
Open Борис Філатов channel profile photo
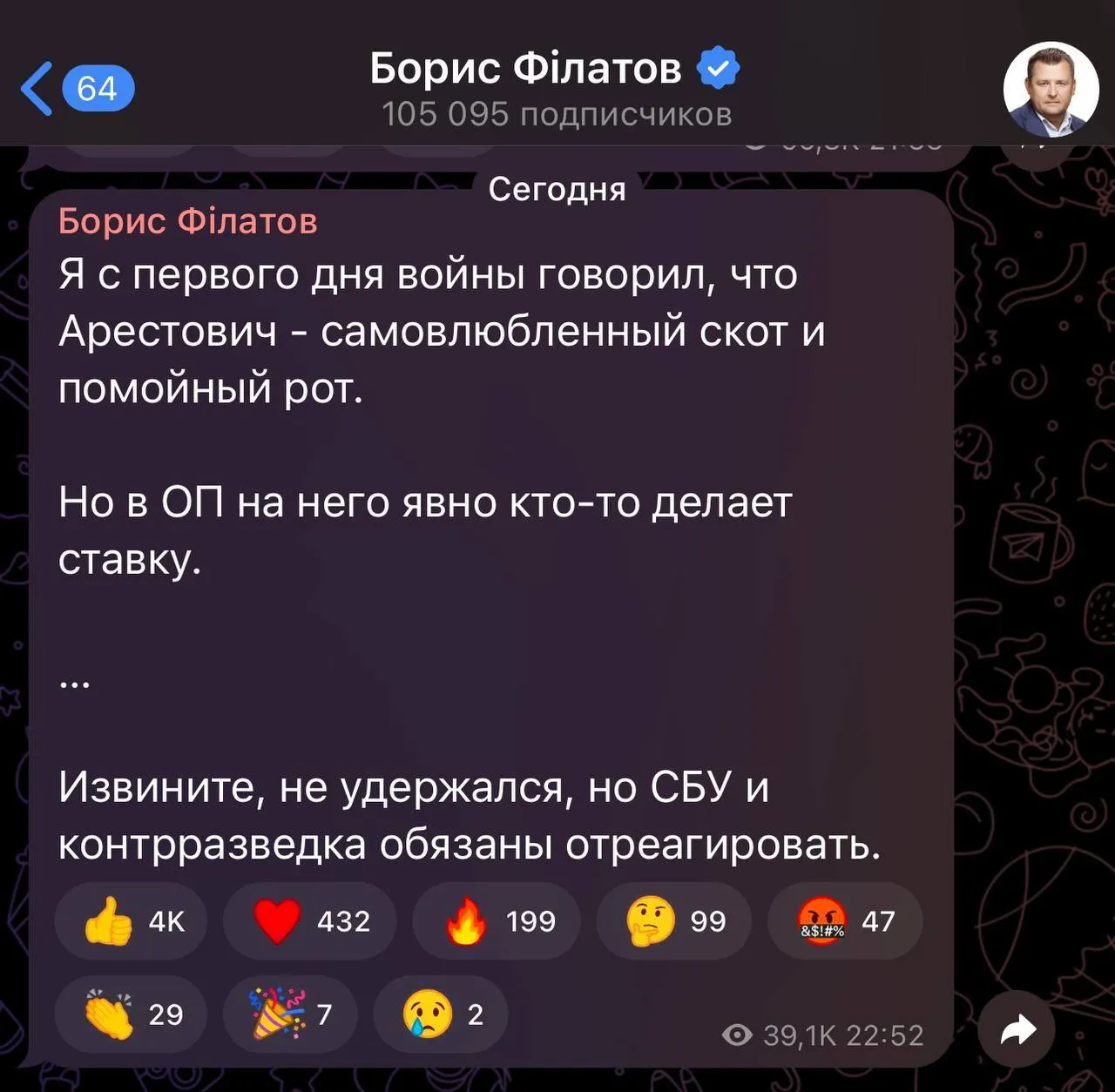point(1050,89)
